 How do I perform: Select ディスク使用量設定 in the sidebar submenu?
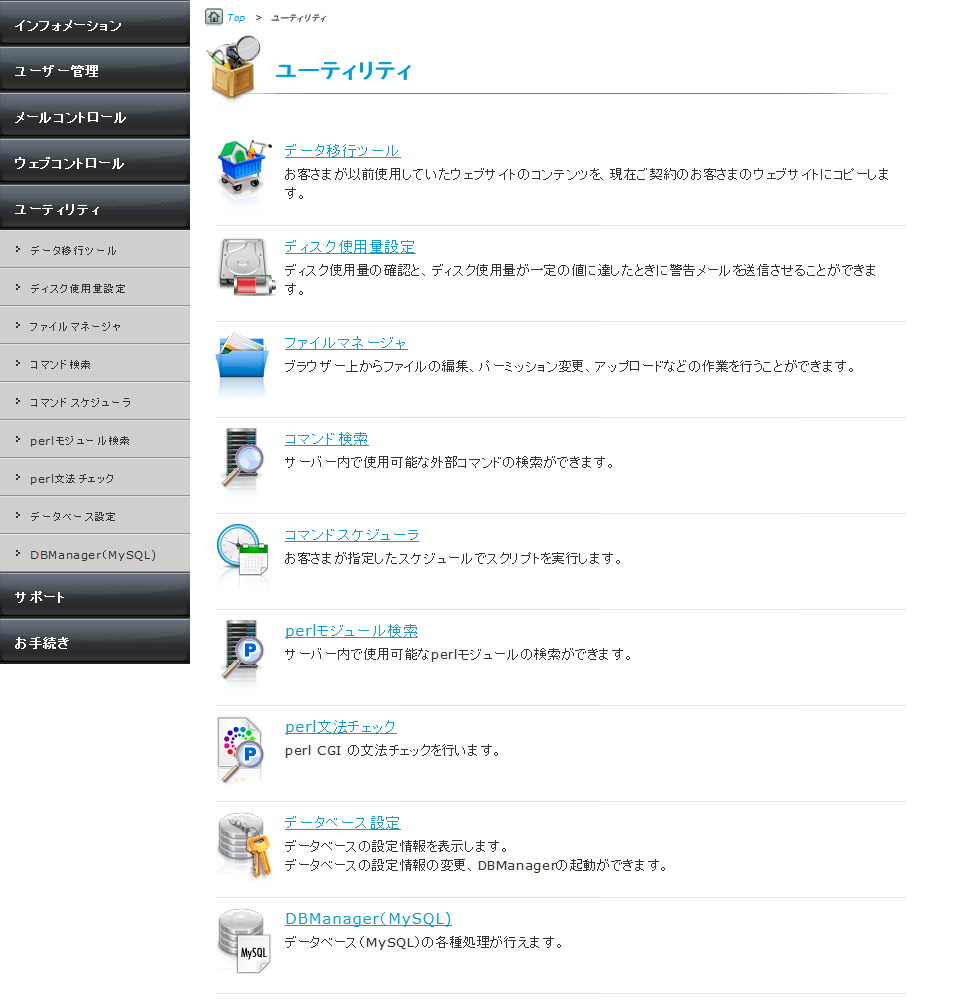click(77, 288)
